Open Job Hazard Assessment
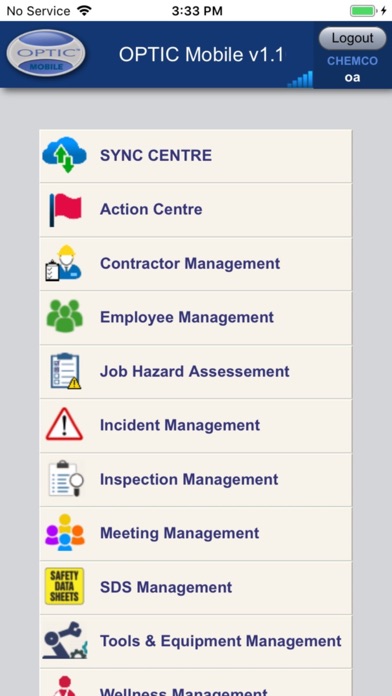Screen dimensions: 392x696 click(x=195, y=372)
